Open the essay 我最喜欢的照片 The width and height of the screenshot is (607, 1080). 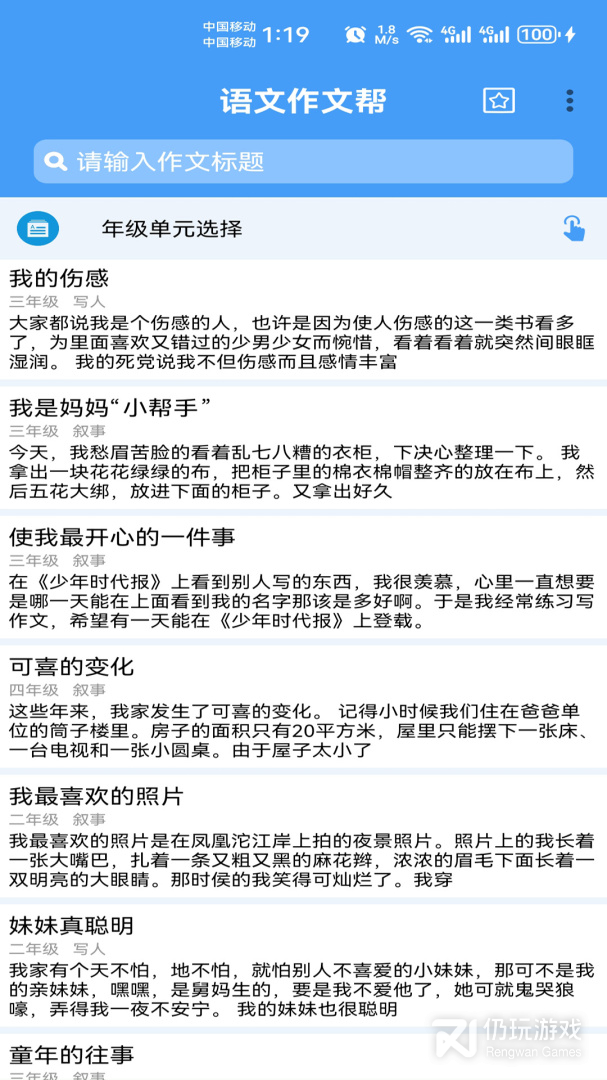96,797
